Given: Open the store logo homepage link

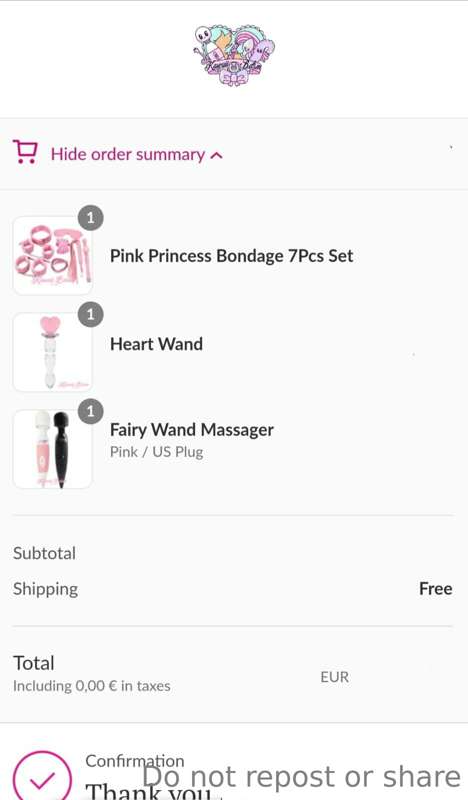Looking at the screenshot, I should [x=234, y=55].
